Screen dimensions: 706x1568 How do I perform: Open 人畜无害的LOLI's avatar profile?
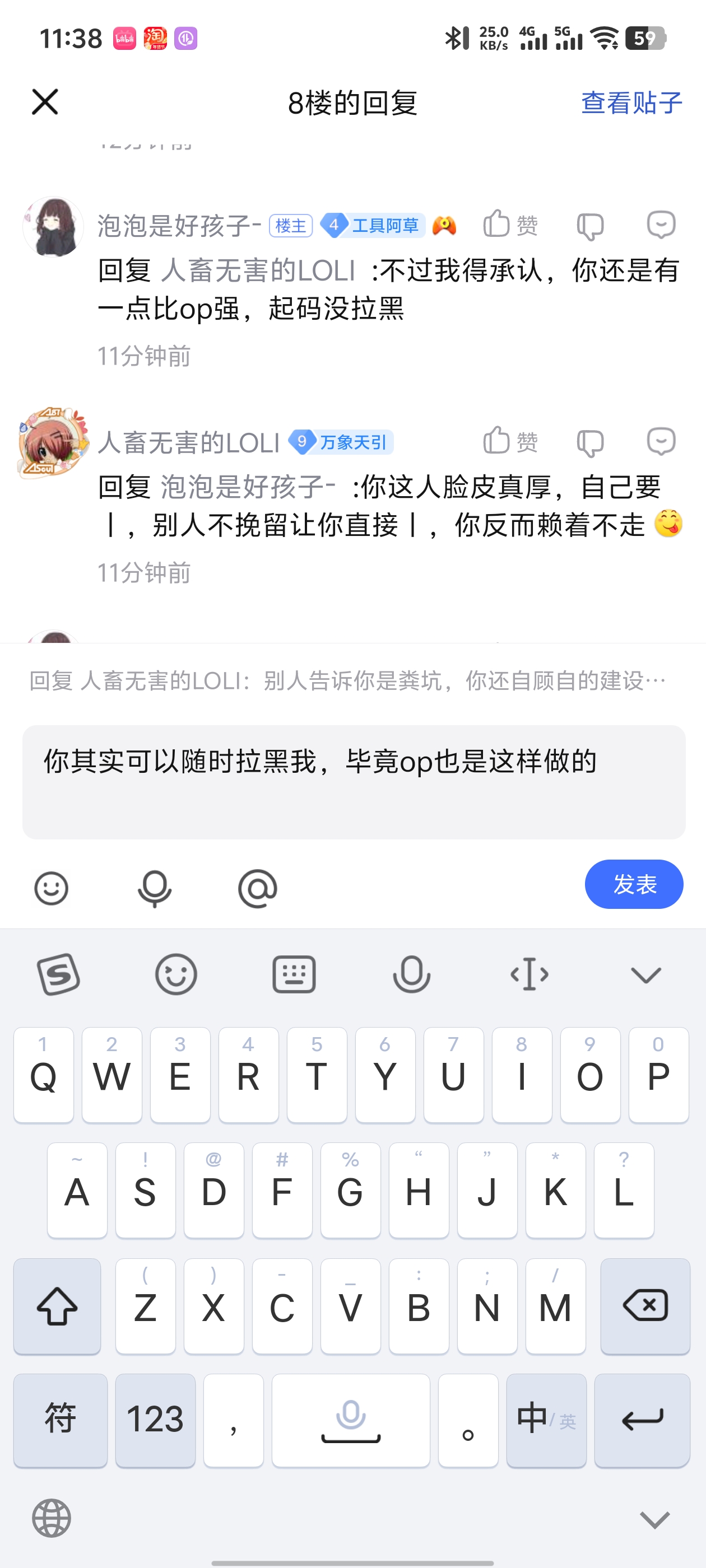52,442
